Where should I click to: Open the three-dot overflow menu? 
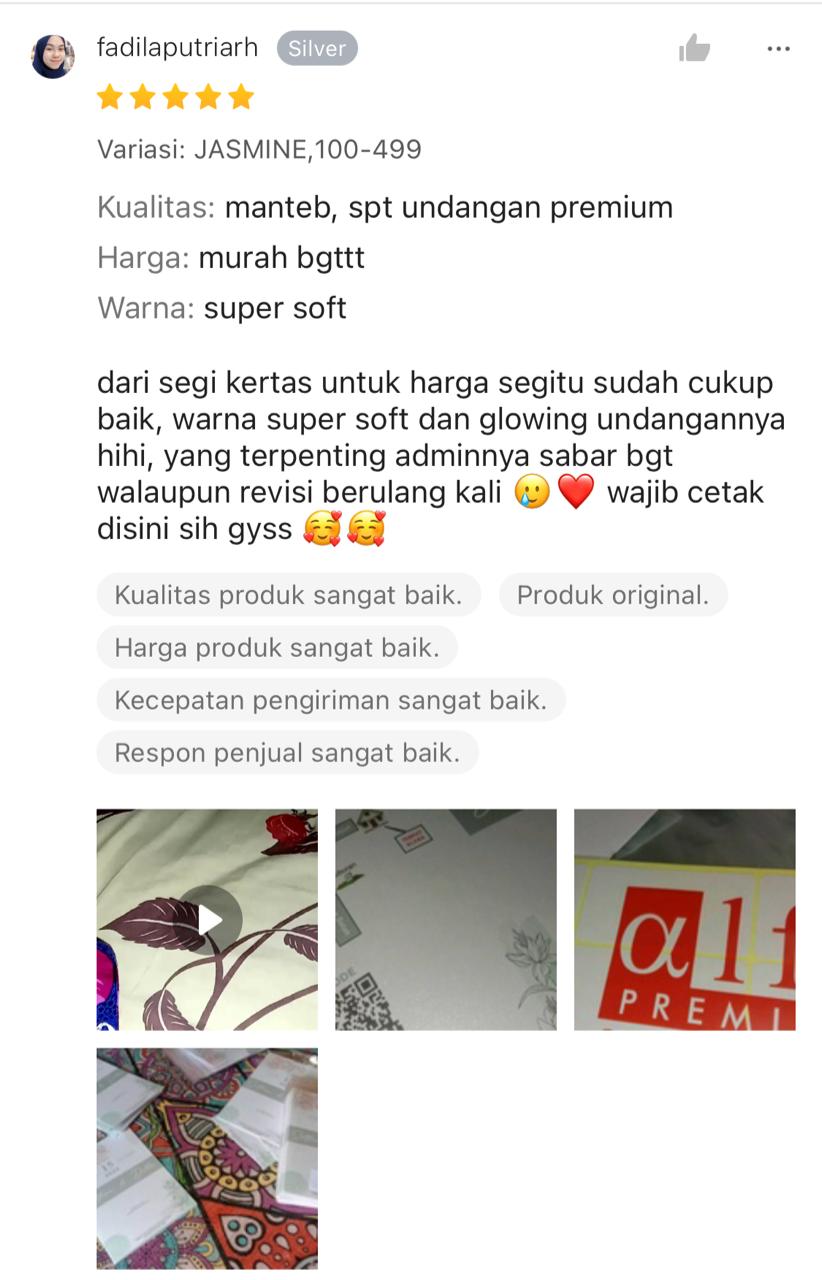click(x=778, y=49)
